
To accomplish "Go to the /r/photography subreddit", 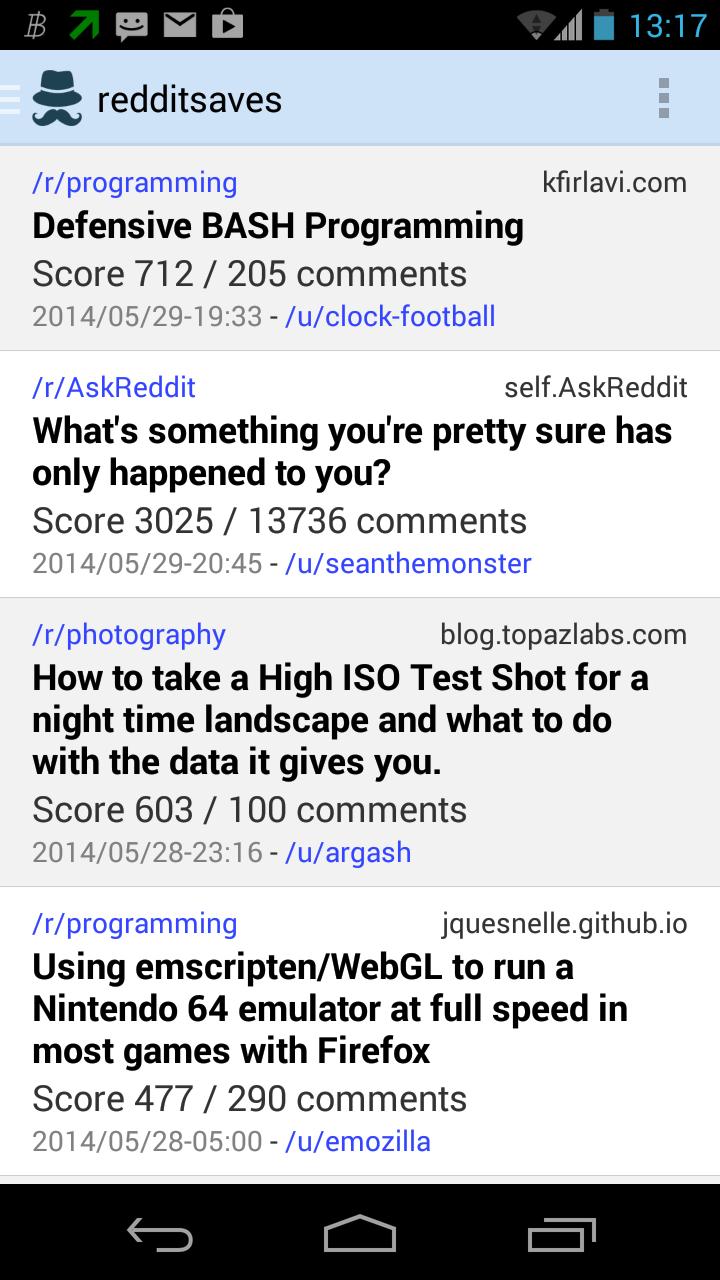I will point(129,635).
